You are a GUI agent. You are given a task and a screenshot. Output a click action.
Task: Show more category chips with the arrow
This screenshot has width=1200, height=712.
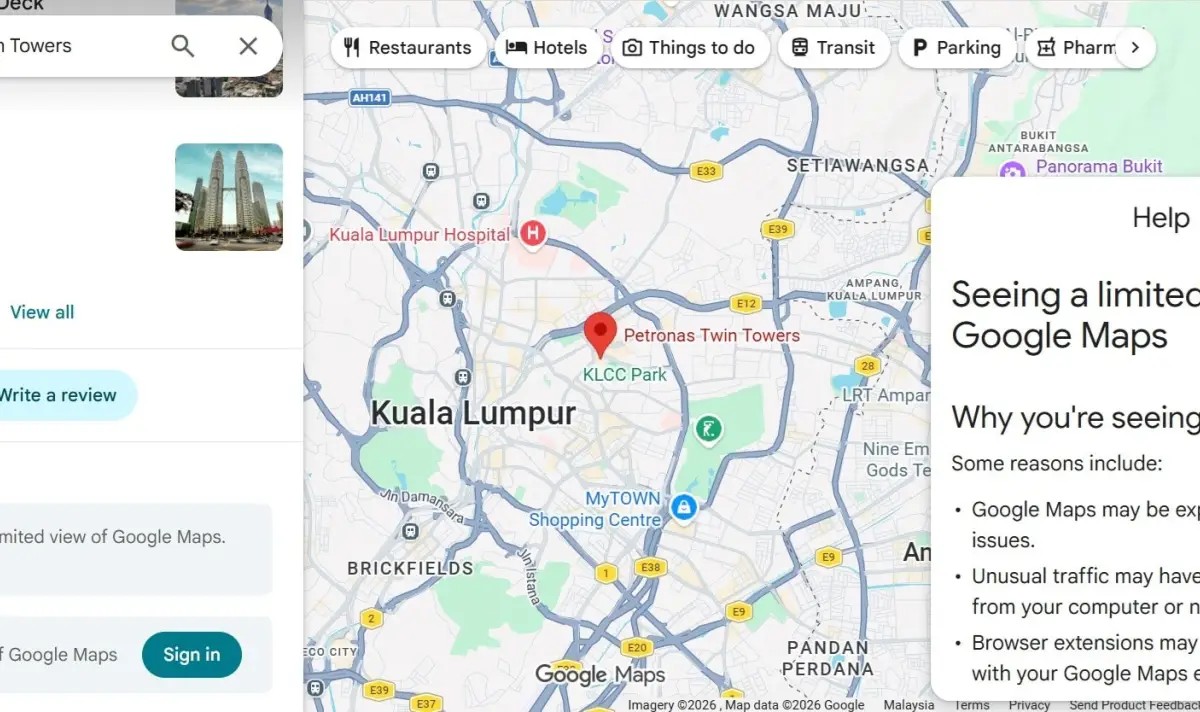click(1134, 47)
